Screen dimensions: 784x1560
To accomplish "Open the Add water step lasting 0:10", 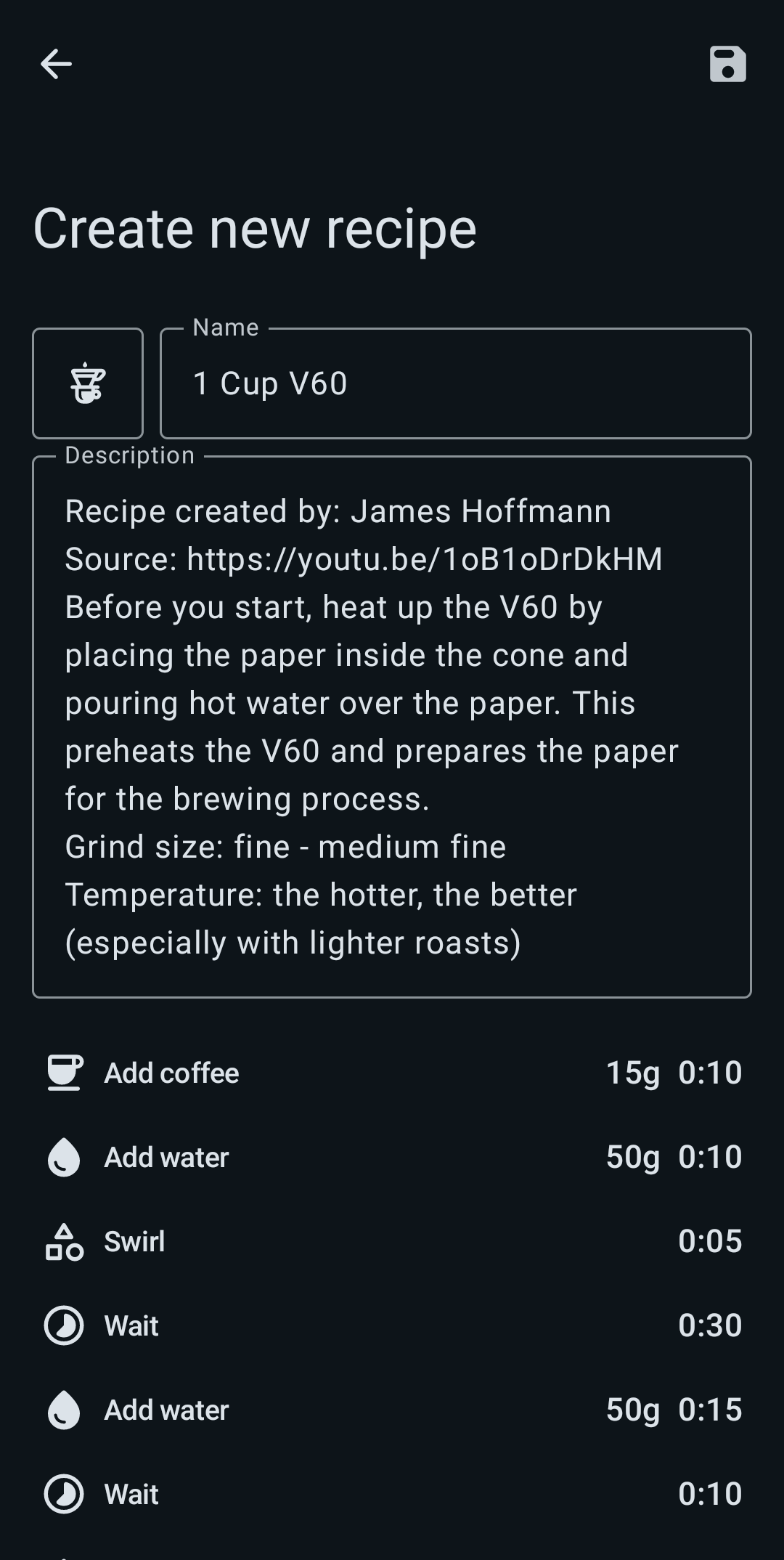I will pyautogui.click(x=392, y=1157).
